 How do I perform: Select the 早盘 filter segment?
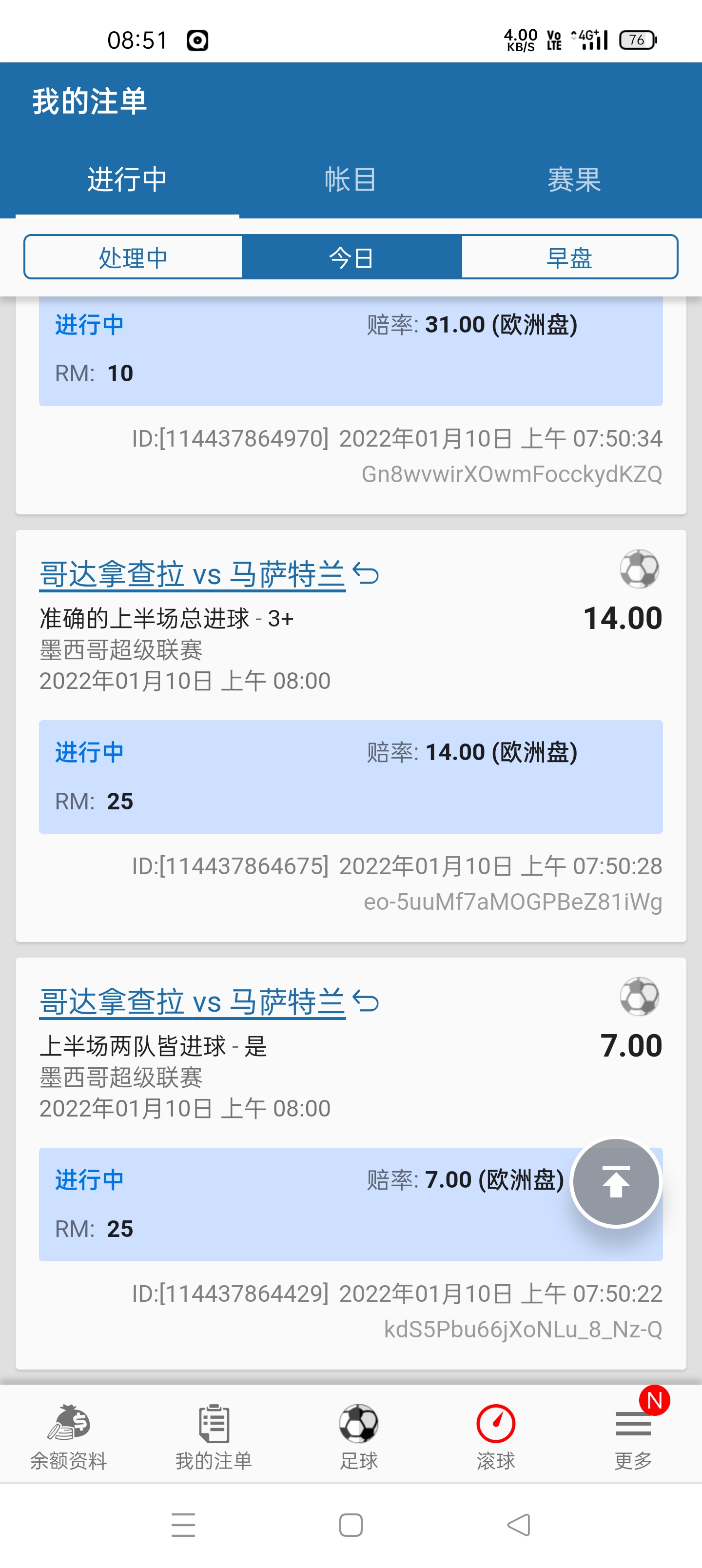[x=569, y=257]
